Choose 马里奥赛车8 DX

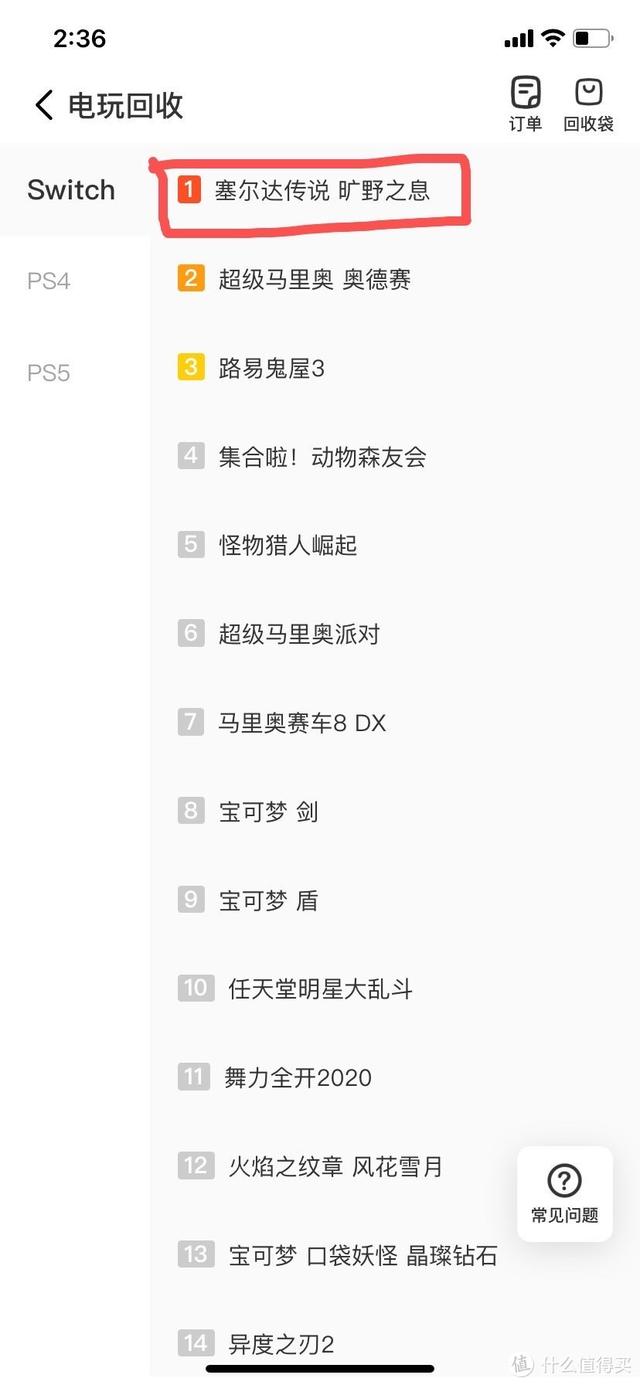[x=302, y=722]
